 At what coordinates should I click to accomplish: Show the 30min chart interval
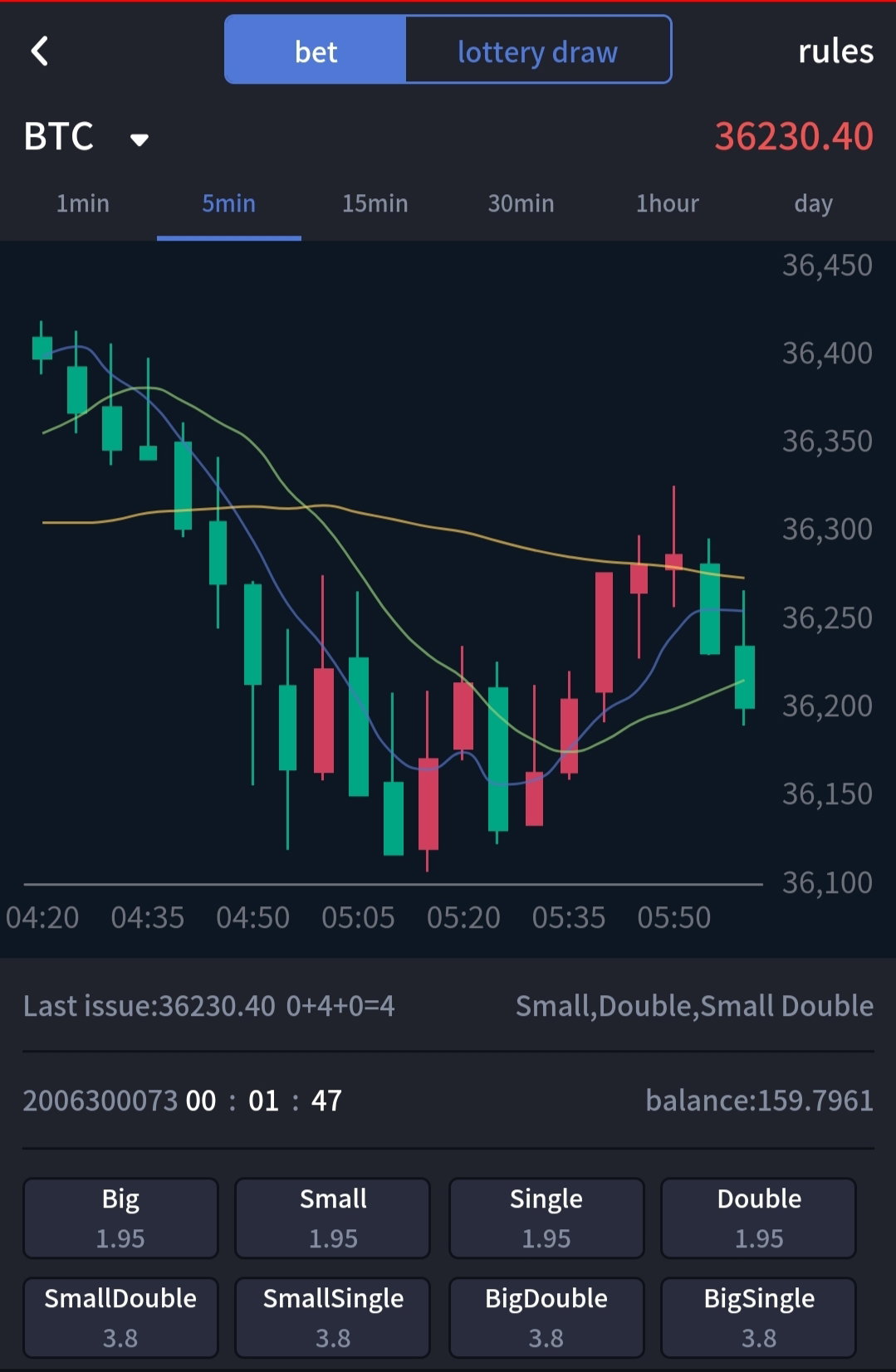[x=521, y=203]
